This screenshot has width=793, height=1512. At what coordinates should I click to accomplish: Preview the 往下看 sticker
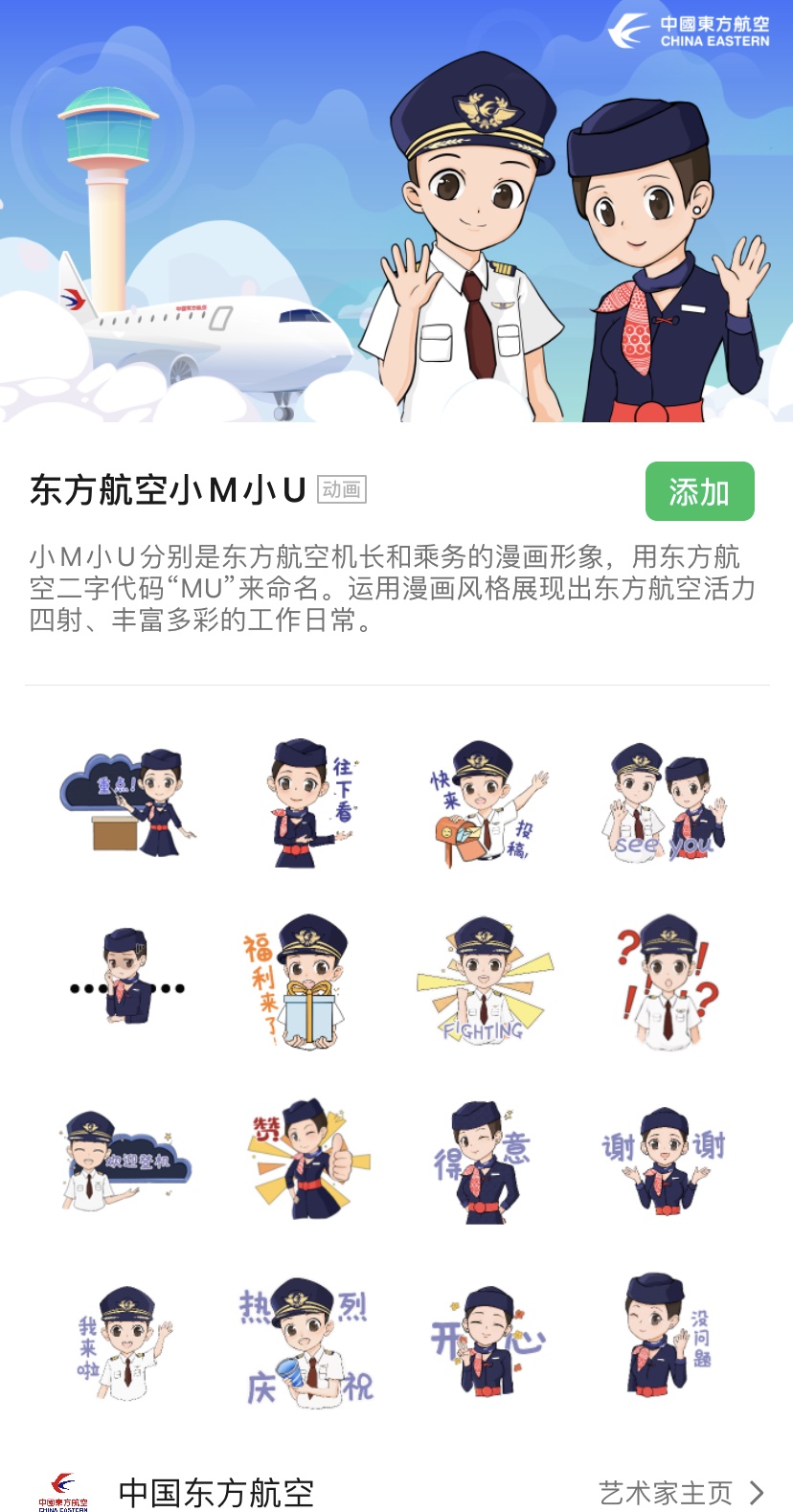pyautogui.click(x=308, y=802)
